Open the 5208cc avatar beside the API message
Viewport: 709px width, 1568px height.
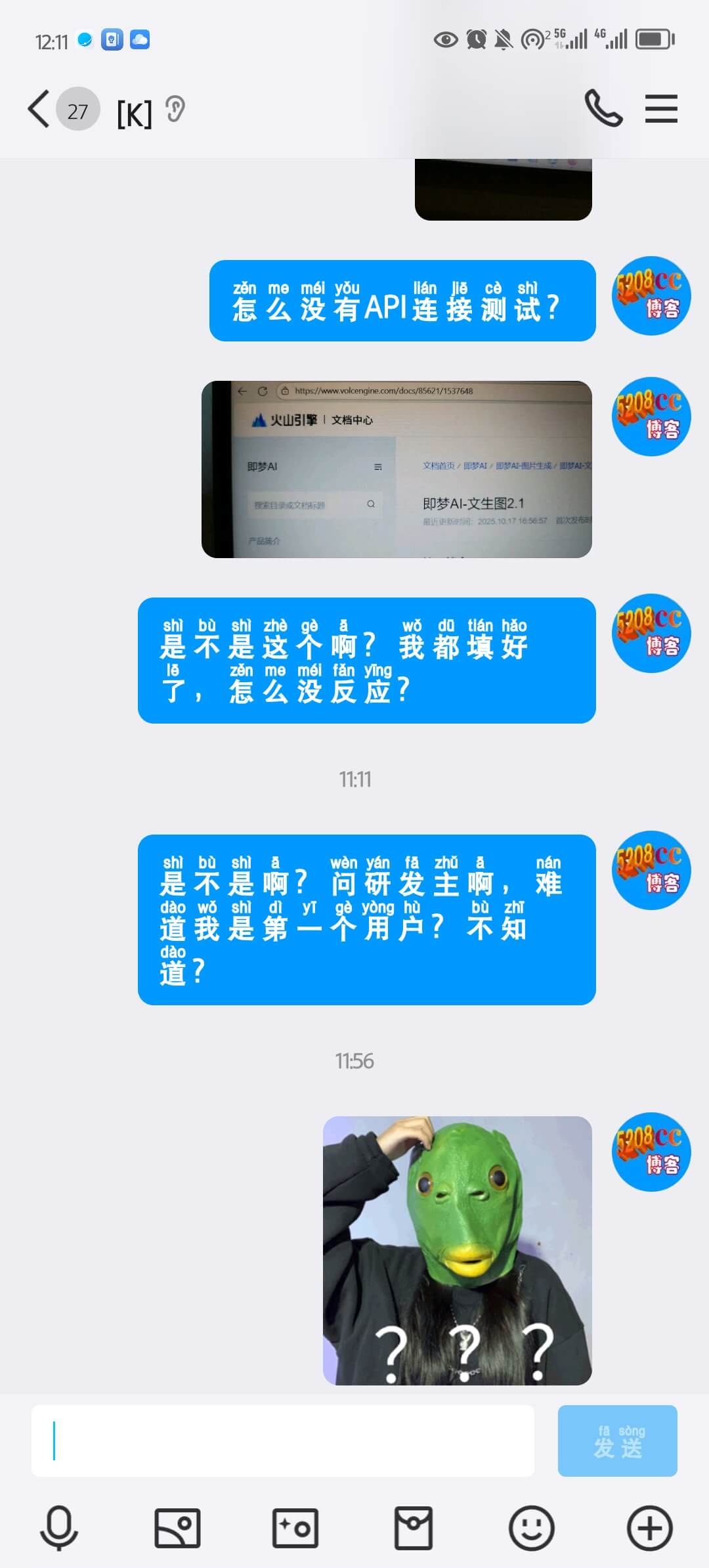651,296
